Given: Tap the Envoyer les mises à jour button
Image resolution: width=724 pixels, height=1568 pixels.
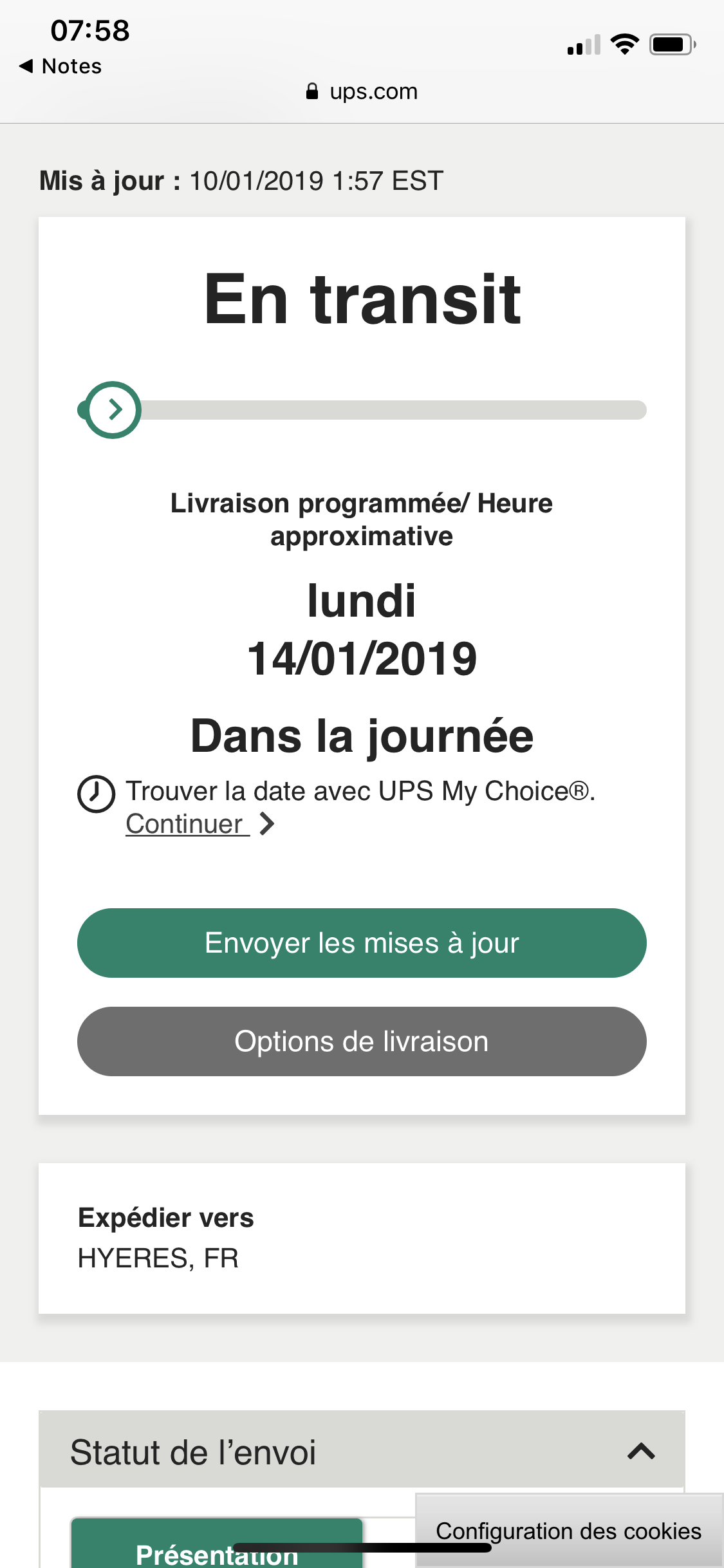Looking at the screenshot, I should 362,943.
